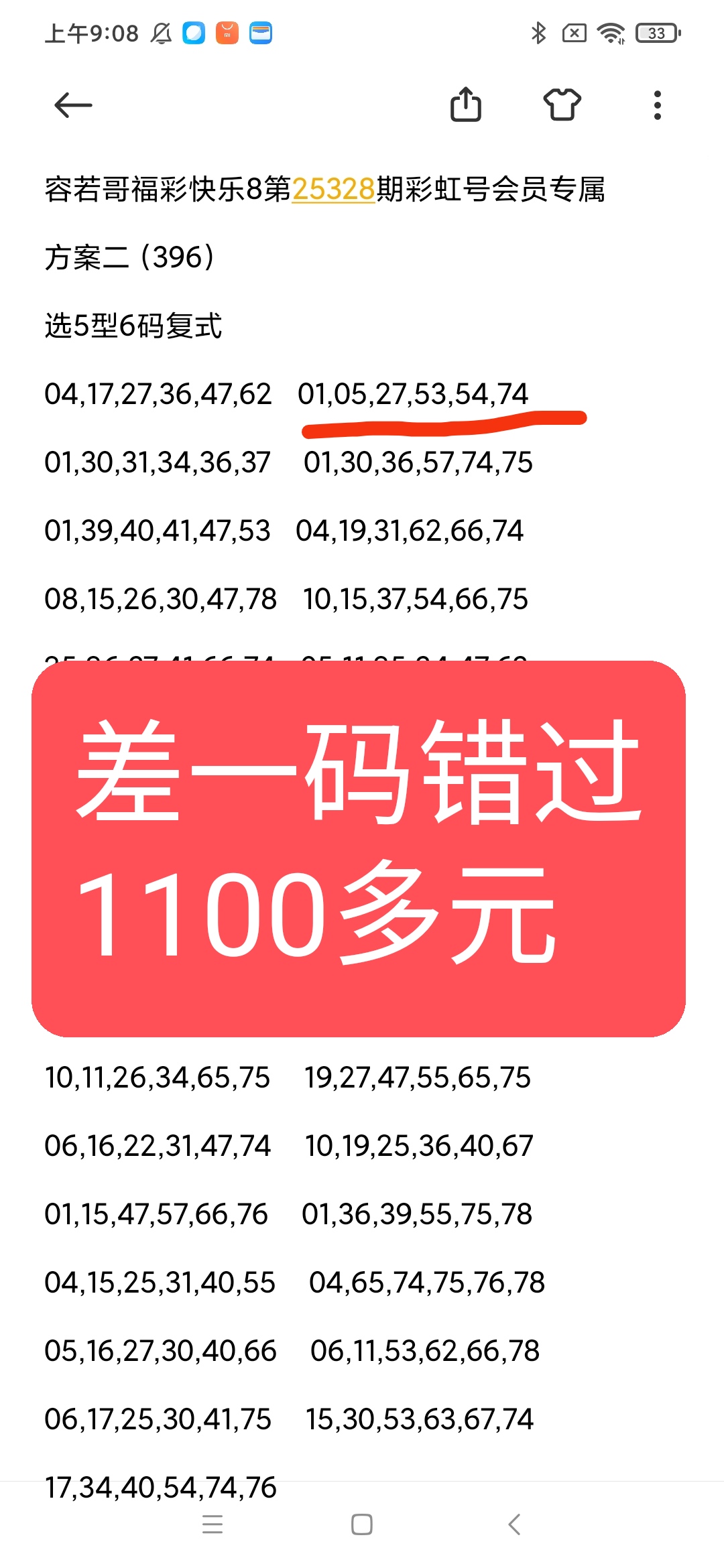Tap the T-shirt theme/skin icon
This screenshot has height=1568, width=724.
(x=563, y=105)
